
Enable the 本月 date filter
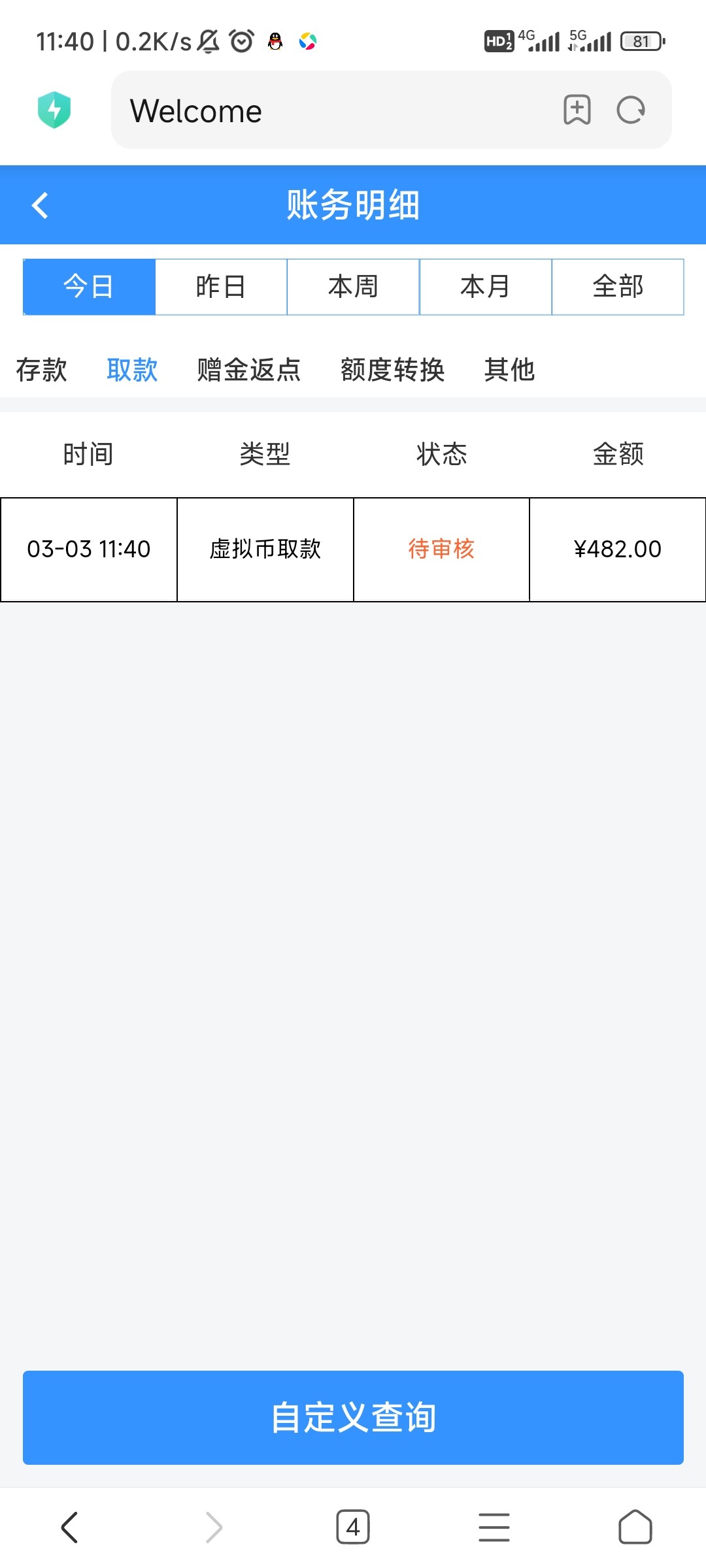[485, 286]
